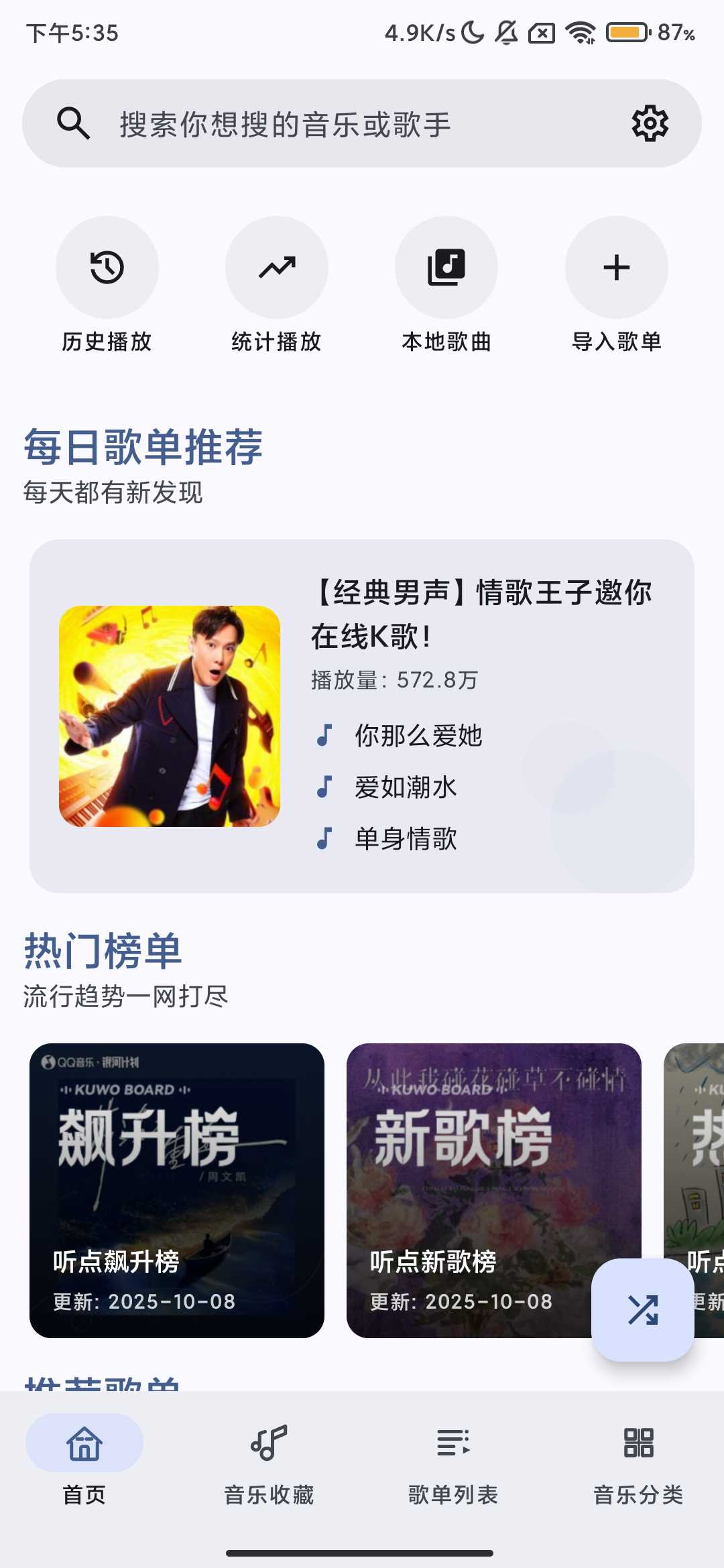Viewport: 724px width, 1568px height.
Task: Switch to the 音乐收藏 tab
Action: pos(269,1461)
